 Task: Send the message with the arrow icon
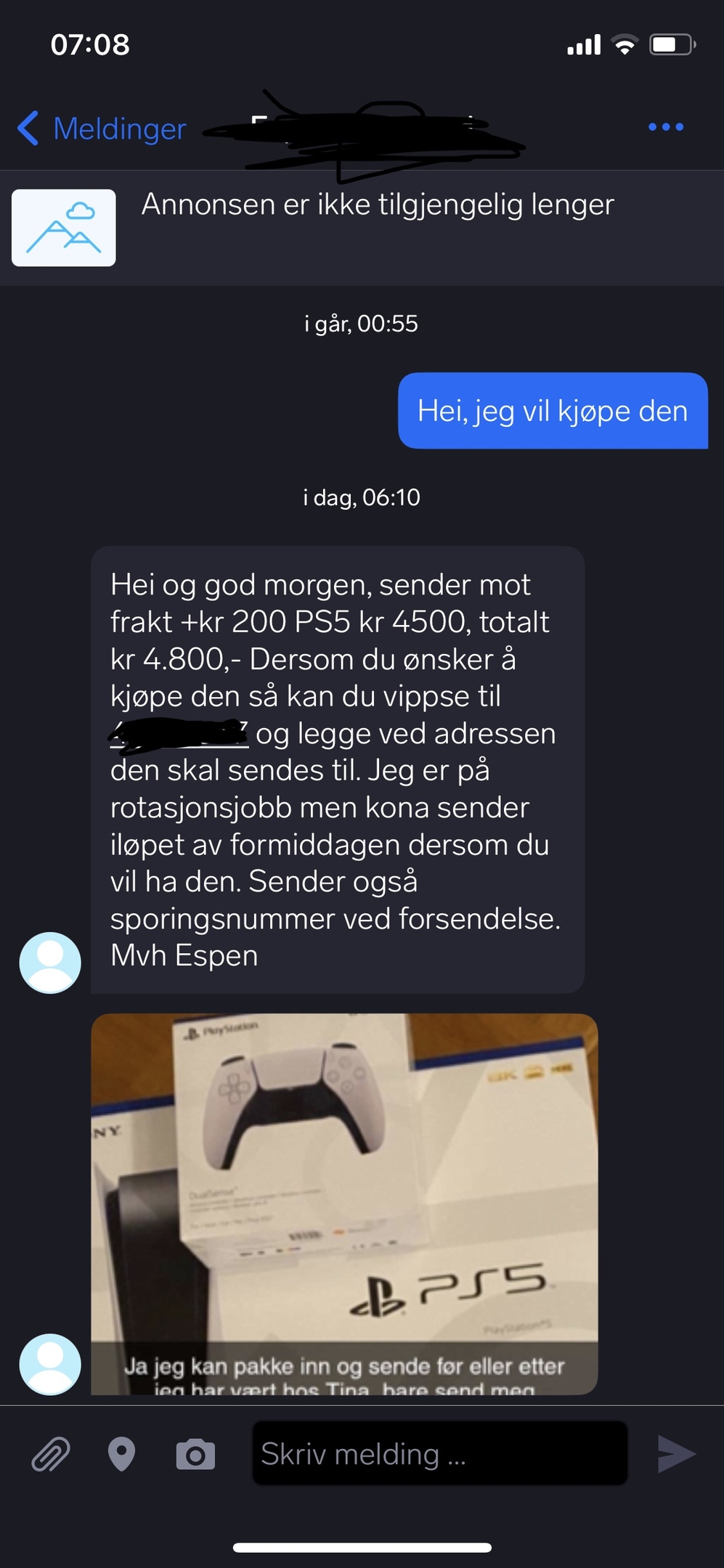(x=676, y=1454)
